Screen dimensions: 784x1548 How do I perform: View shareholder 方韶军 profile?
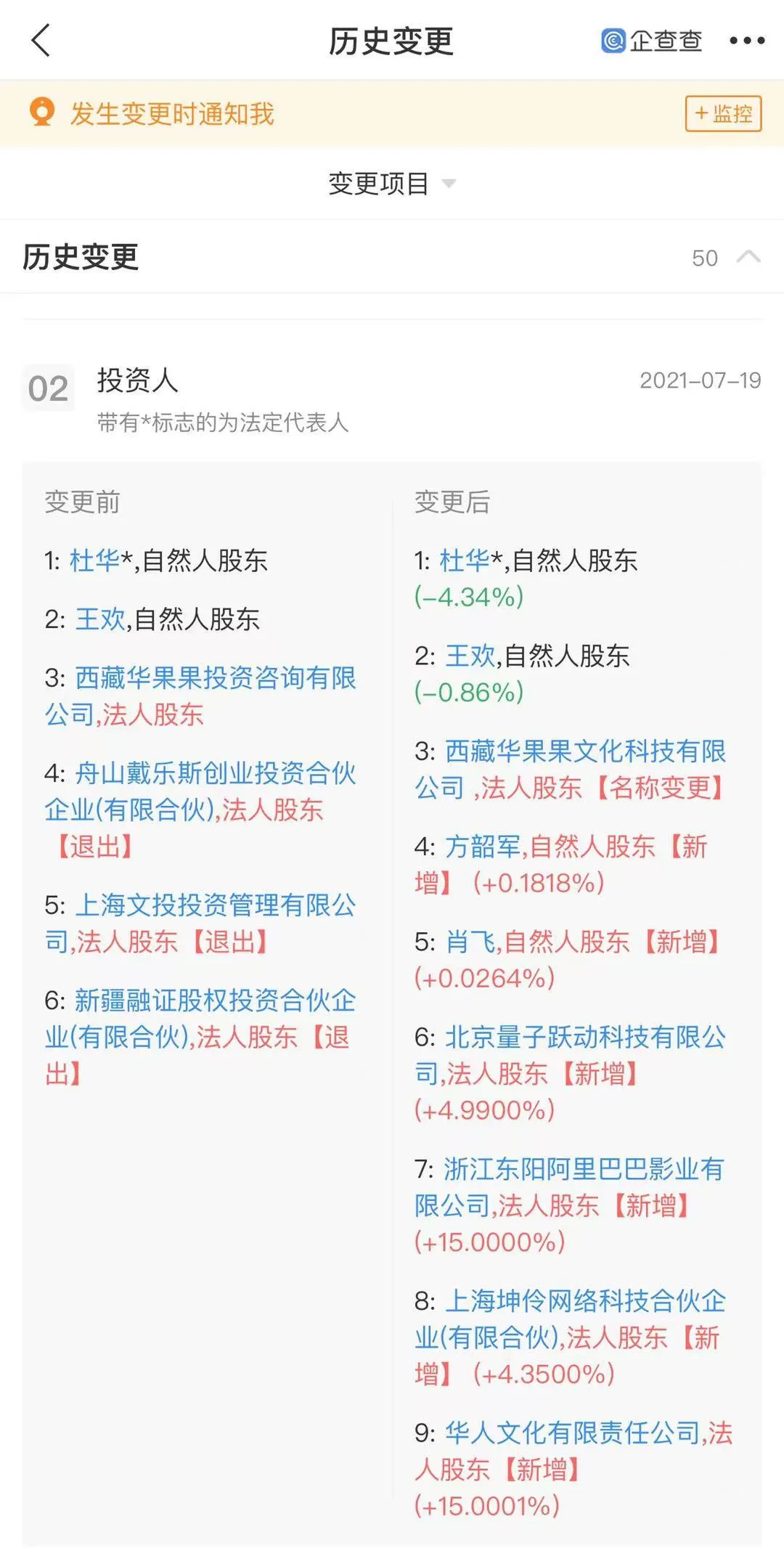tap(482, 847)
